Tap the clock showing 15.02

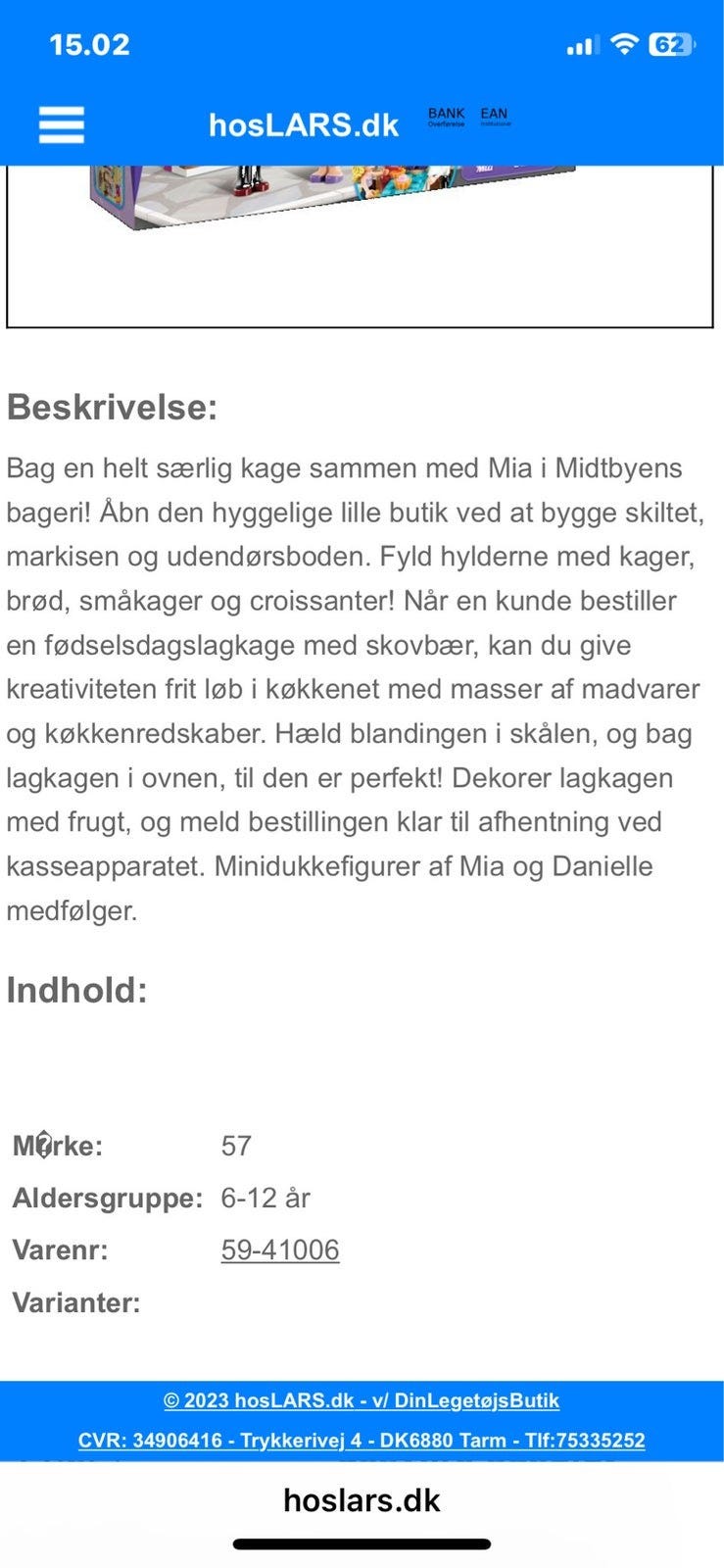point(88,43)
